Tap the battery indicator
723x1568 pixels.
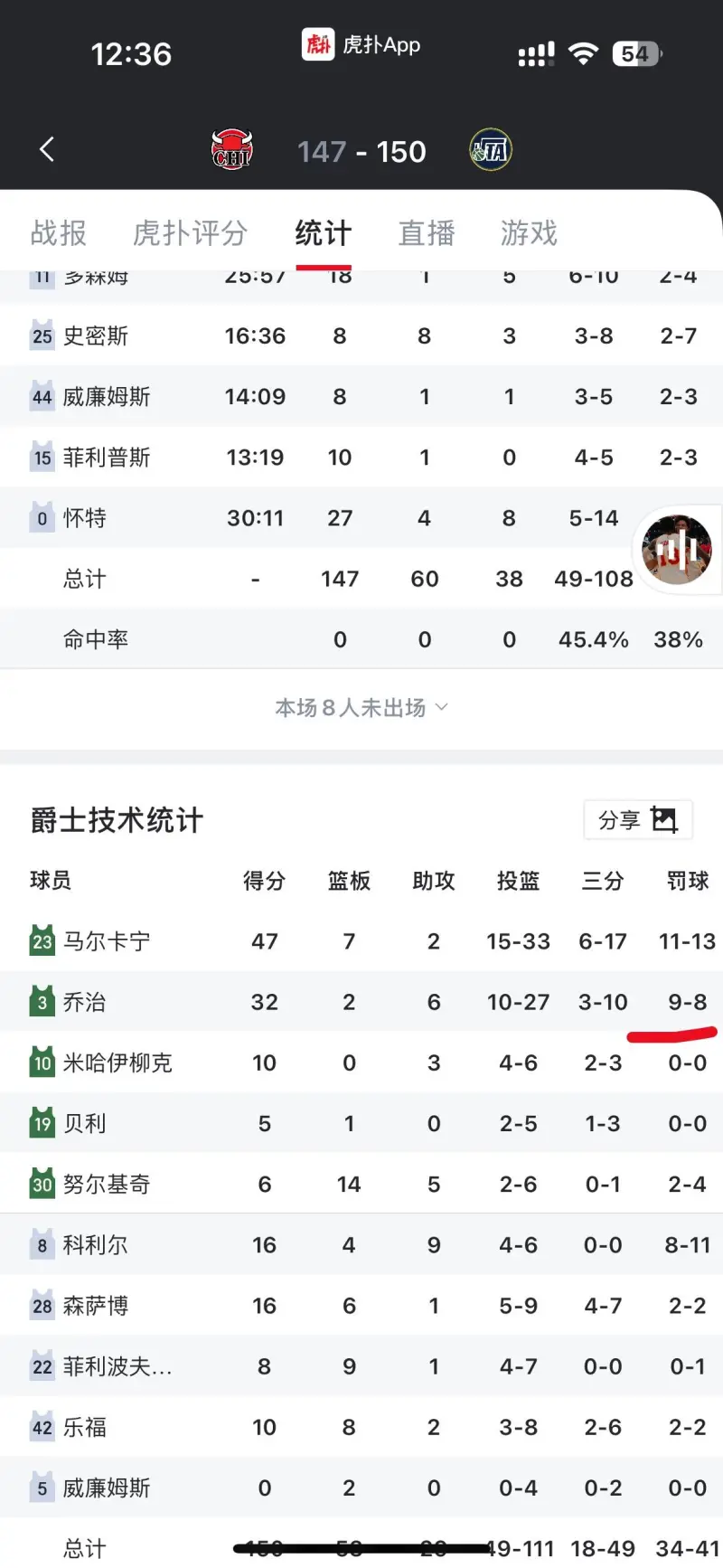pos(636,52)
